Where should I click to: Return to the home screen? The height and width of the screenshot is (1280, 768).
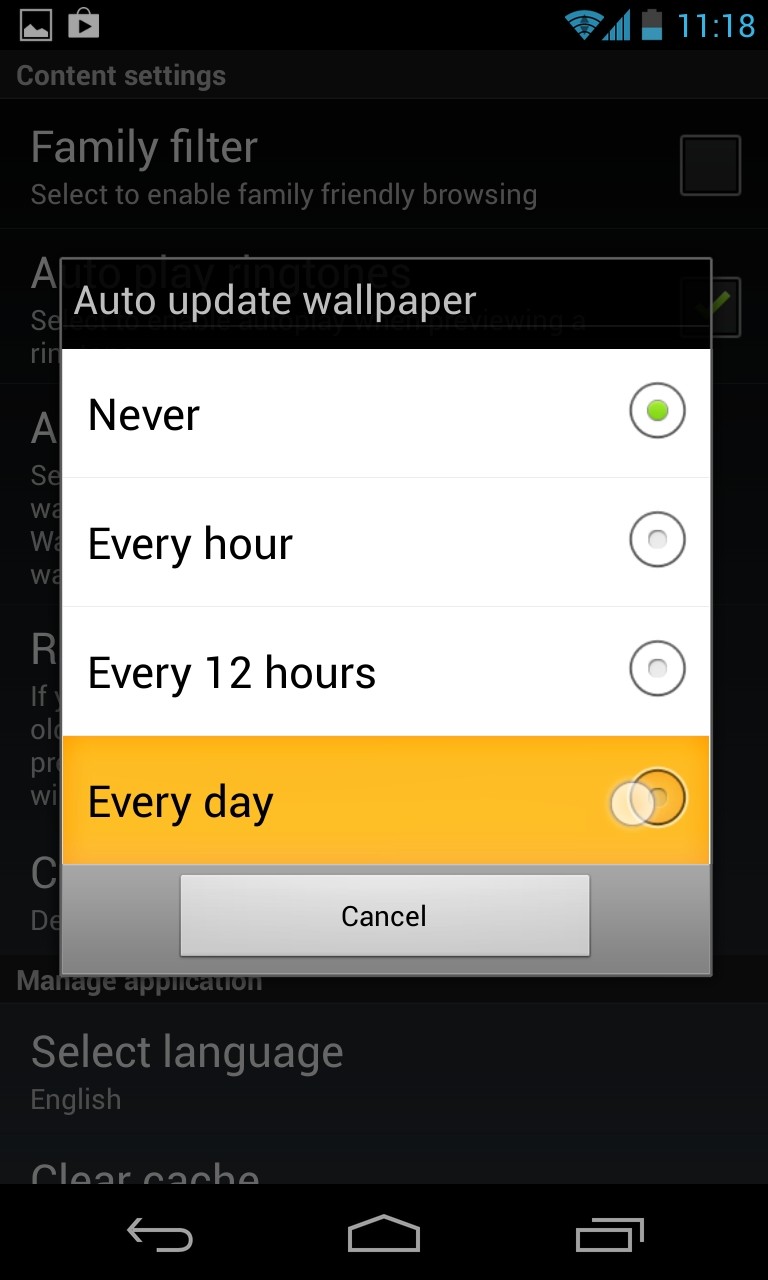384,1236
